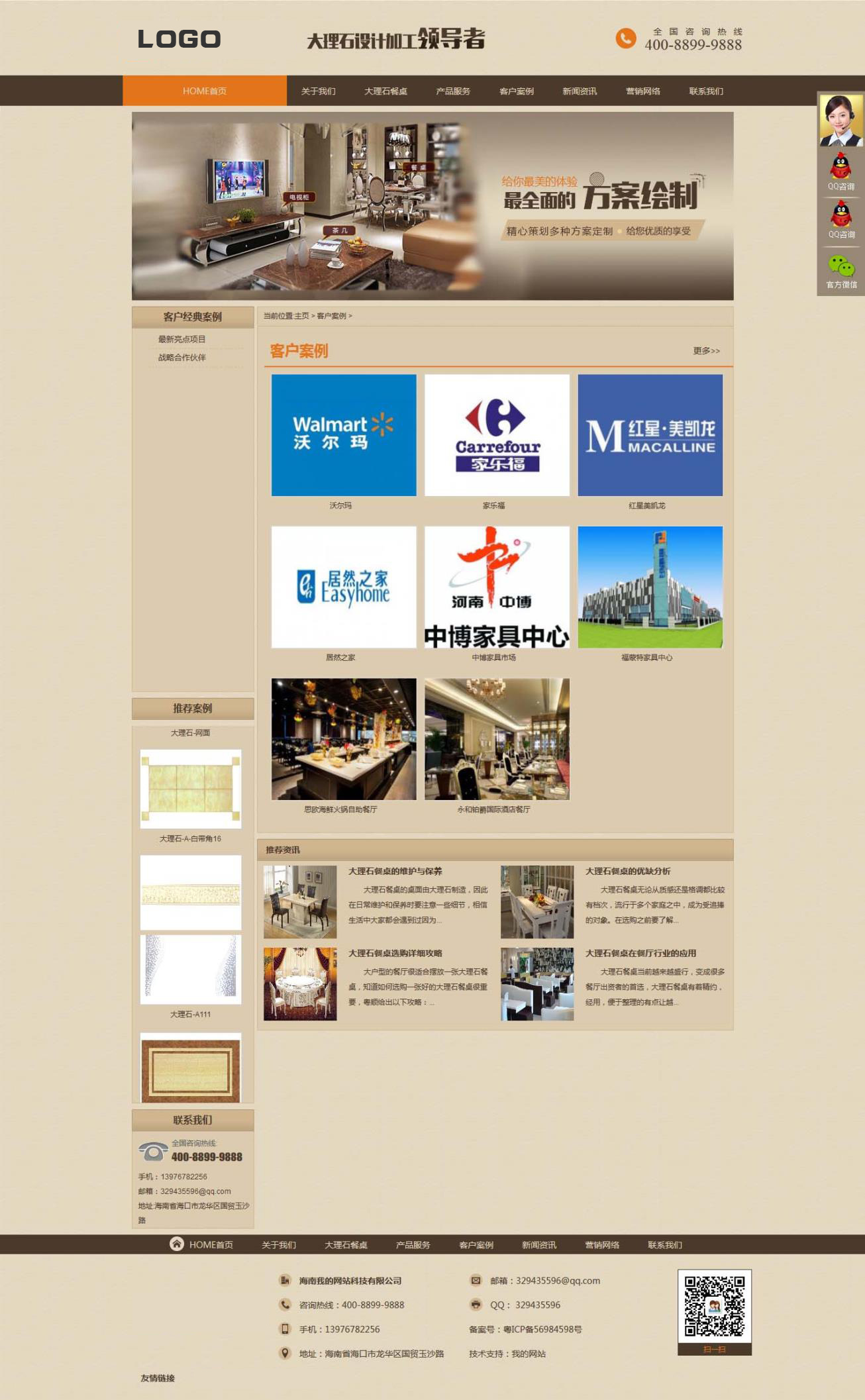
Task: Open the 居然之家 Easyhome case
Action: (344, 587)
